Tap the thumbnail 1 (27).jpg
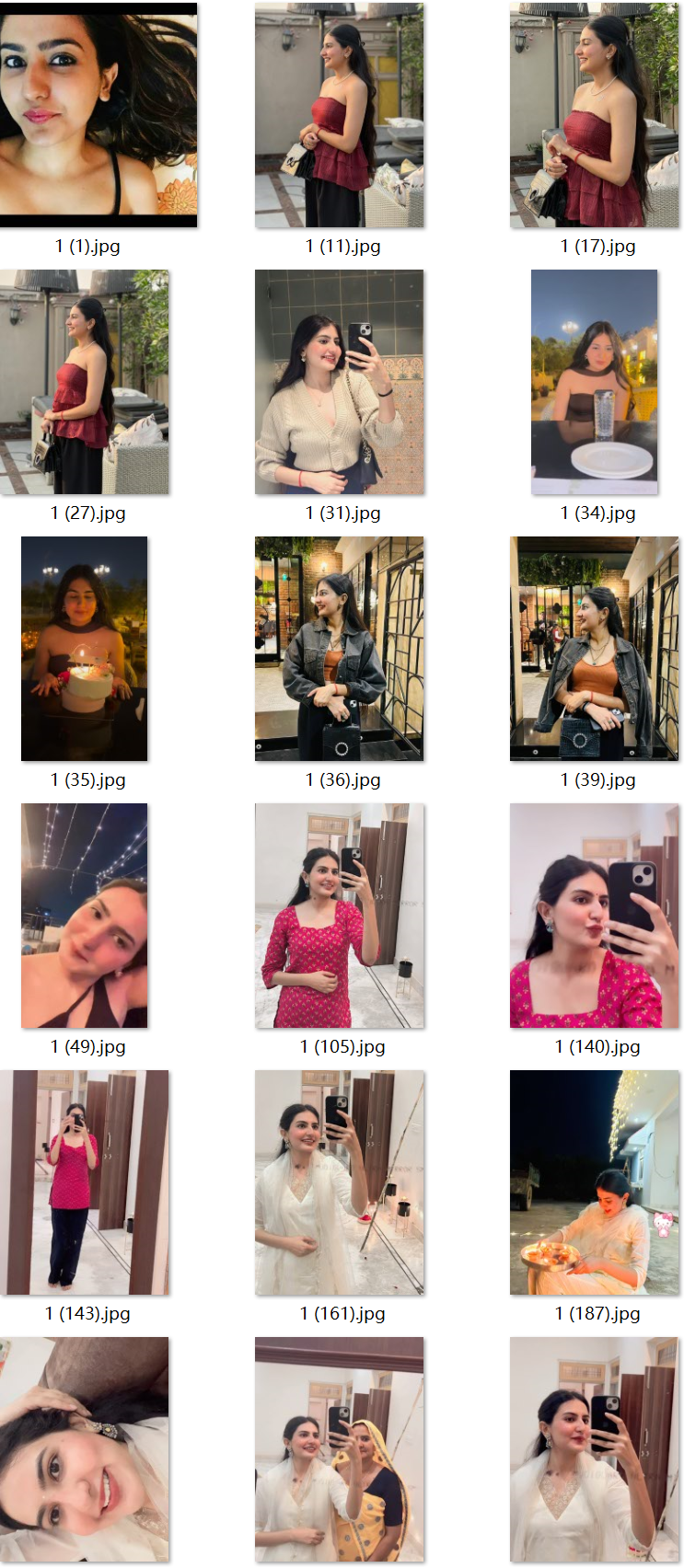684x1568 pixels. pos(85,382)
